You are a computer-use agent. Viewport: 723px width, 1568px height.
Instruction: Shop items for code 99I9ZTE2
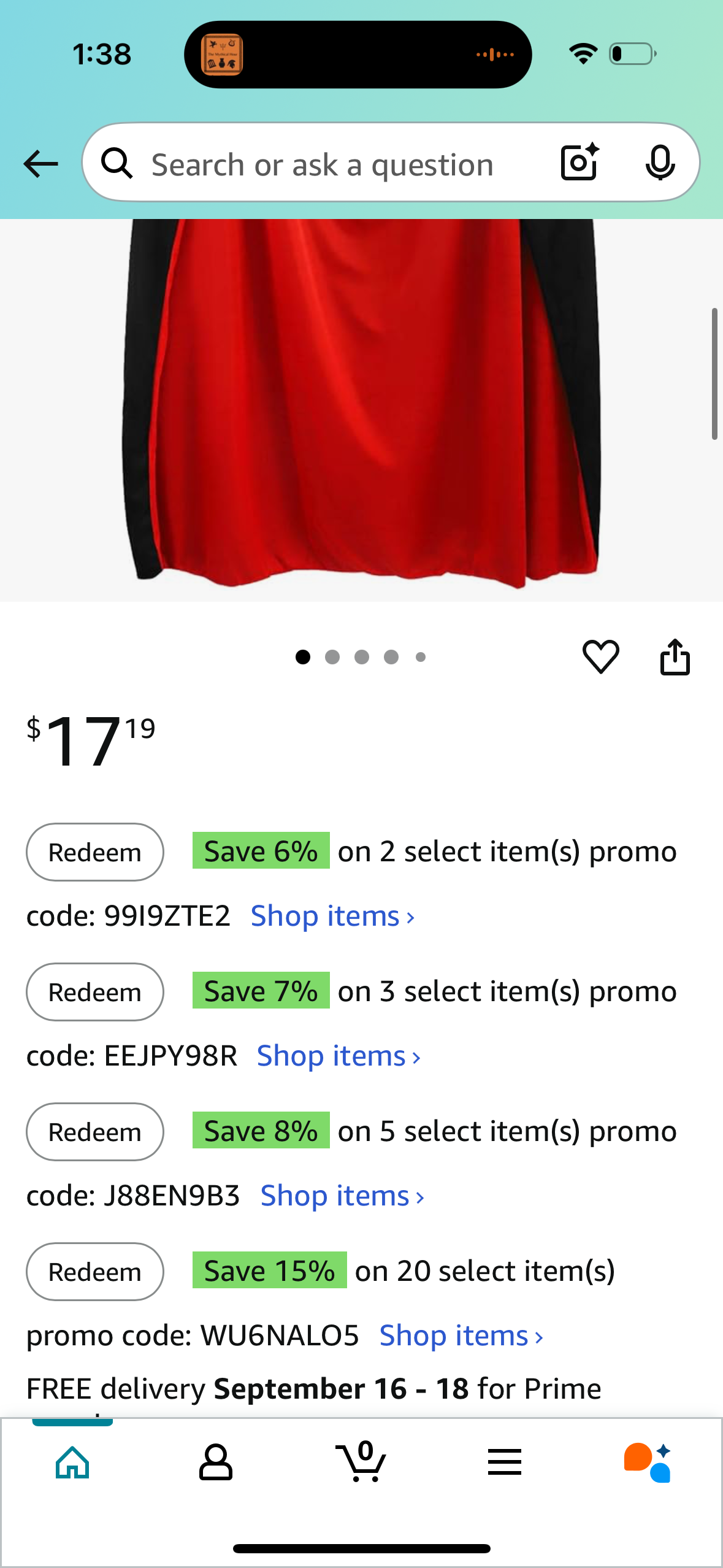click(x=333, y=917)
